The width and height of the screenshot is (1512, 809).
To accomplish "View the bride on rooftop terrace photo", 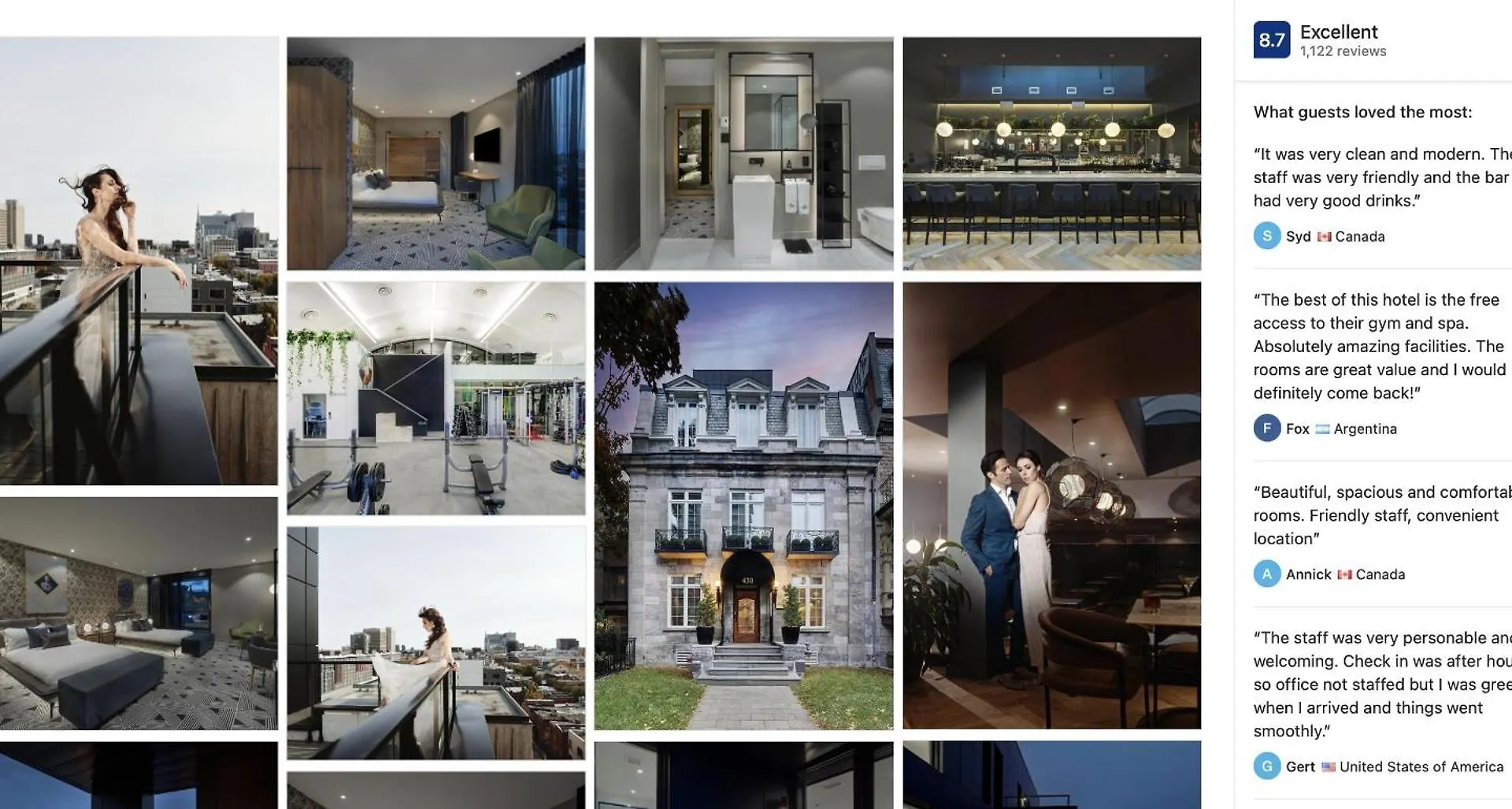I will coord(435,643).
